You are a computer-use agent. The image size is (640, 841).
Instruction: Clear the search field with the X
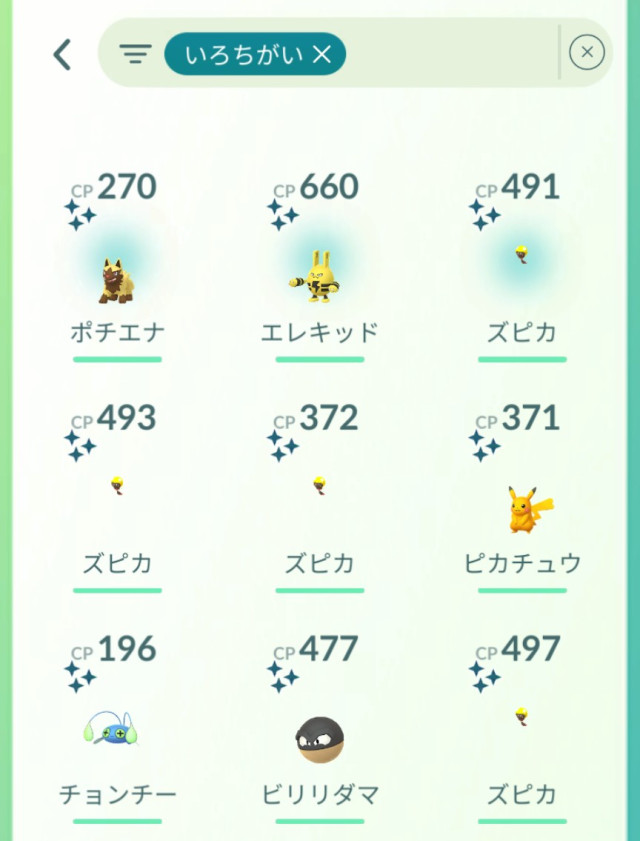(x=587, y=52)
